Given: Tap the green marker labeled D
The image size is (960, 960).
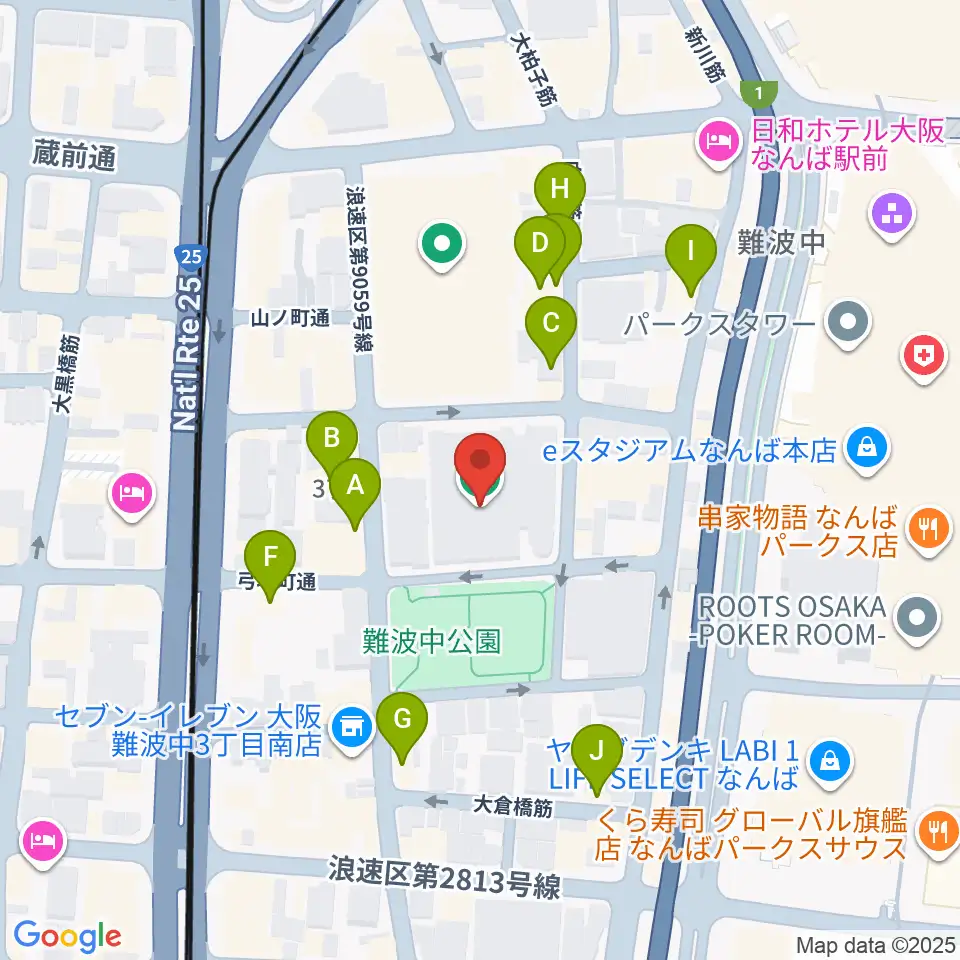Looking at the screenshot, I should click(539, 244).
